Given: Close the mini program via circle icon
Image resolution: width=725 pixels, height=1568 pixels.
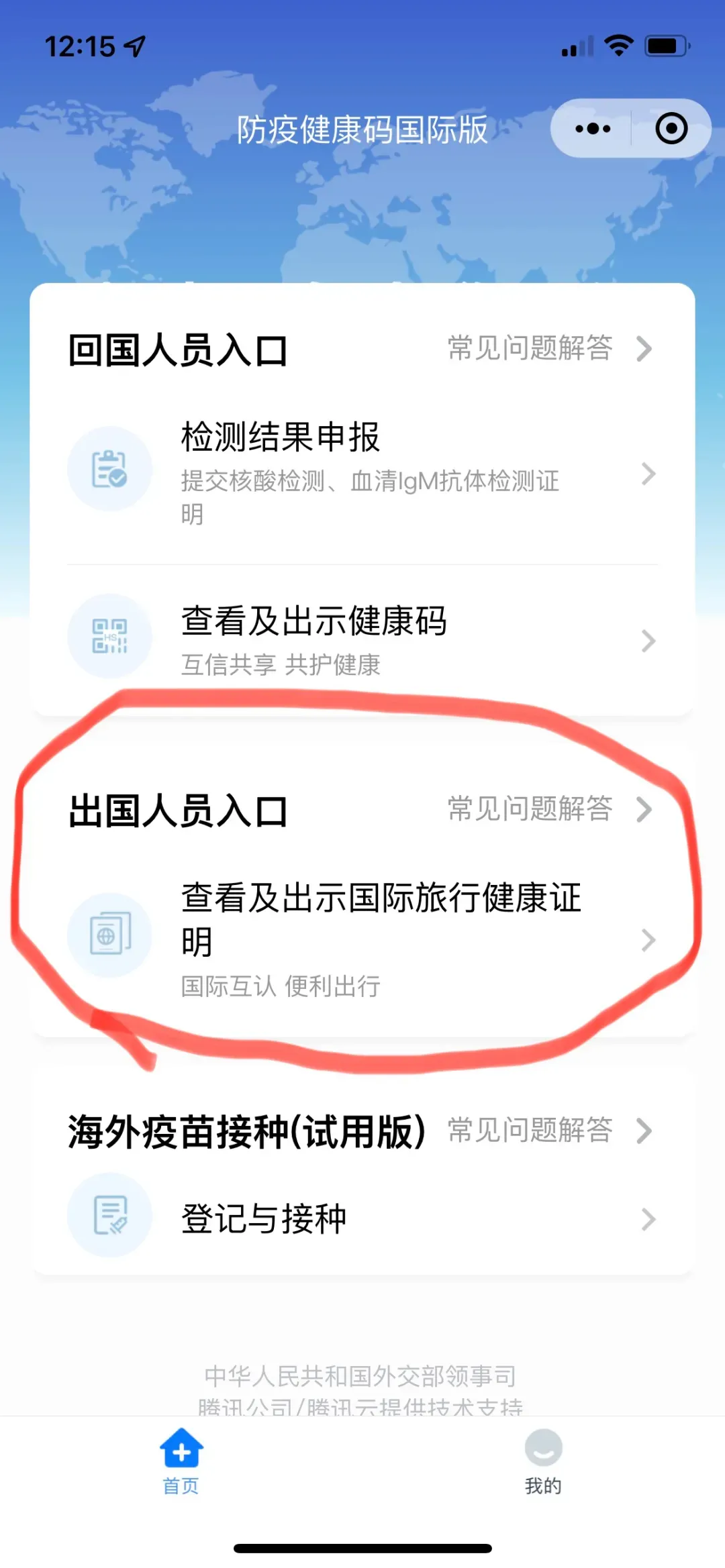Looking at the screenshot, I should tap(671, 129).
